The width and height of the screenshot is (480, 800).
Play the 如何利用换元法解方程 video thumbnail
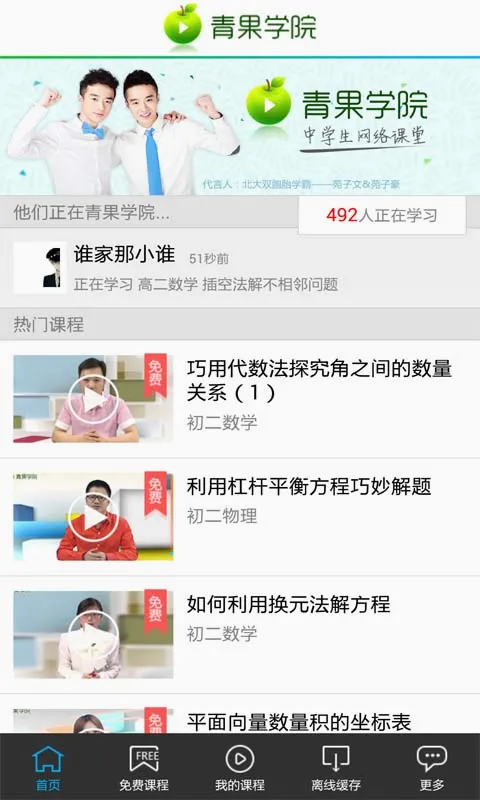(93, 635)
